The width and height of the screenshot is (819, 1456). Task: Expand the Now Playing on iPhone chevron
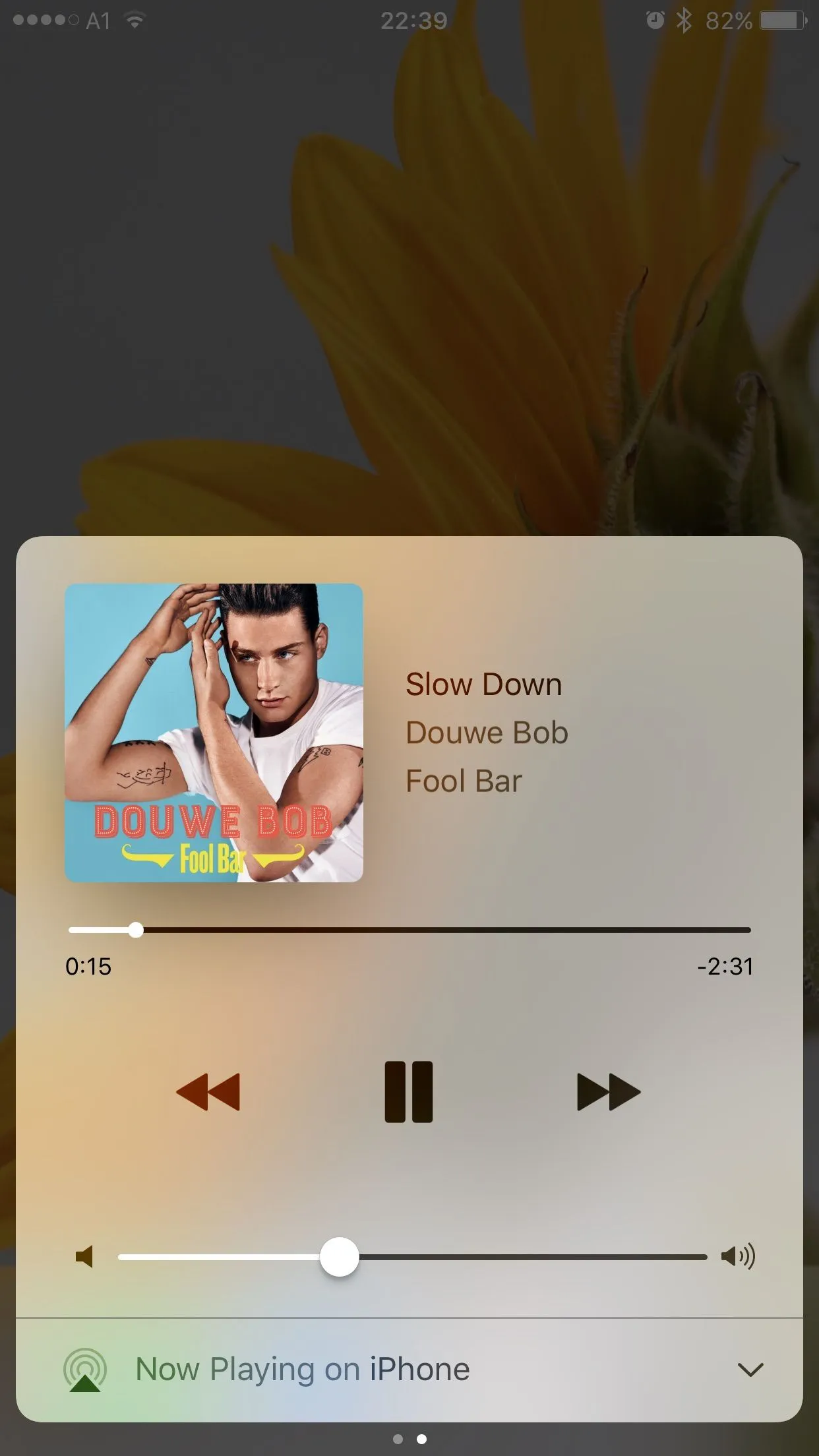click(x=750, y=1370)
